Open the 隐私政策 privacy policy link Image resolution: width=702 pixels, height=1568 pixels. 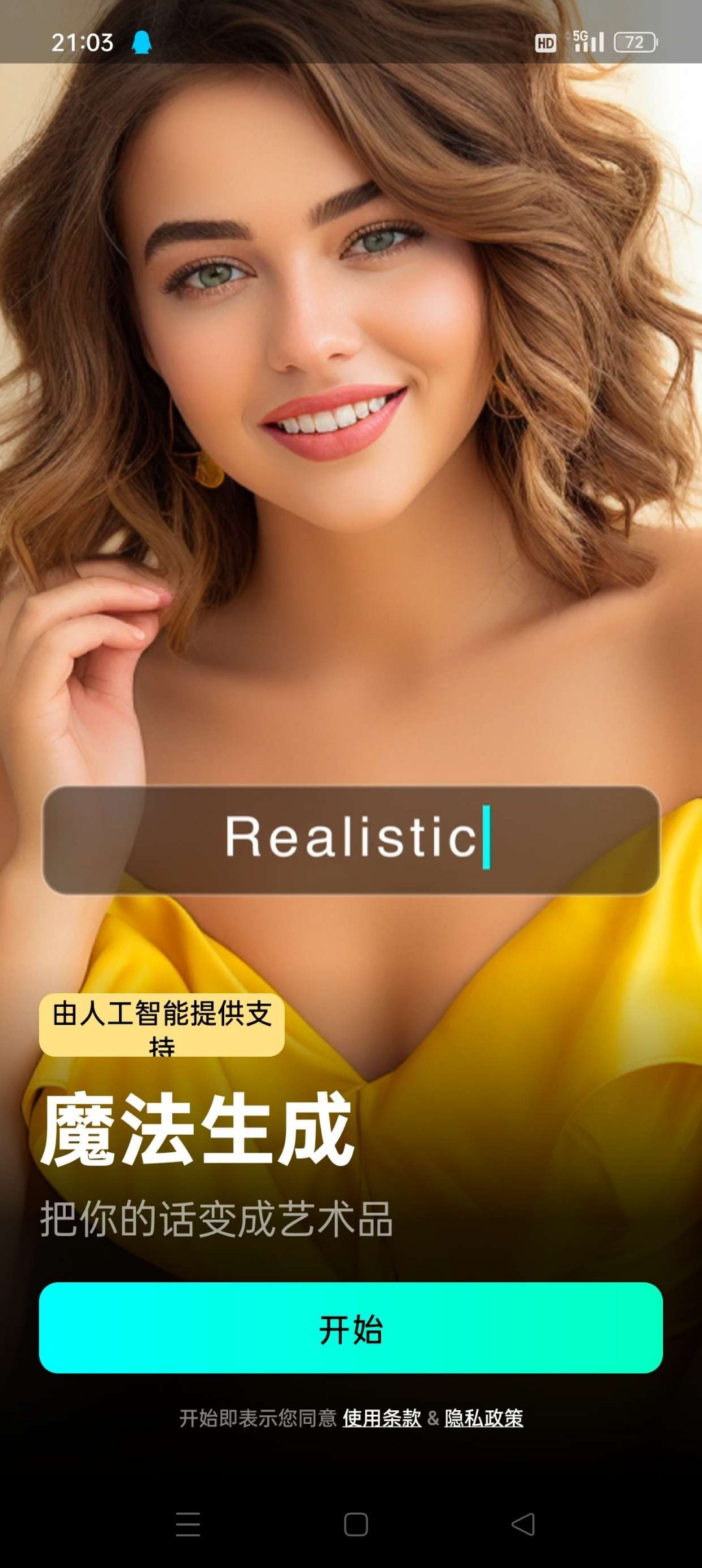(484, 1418)
